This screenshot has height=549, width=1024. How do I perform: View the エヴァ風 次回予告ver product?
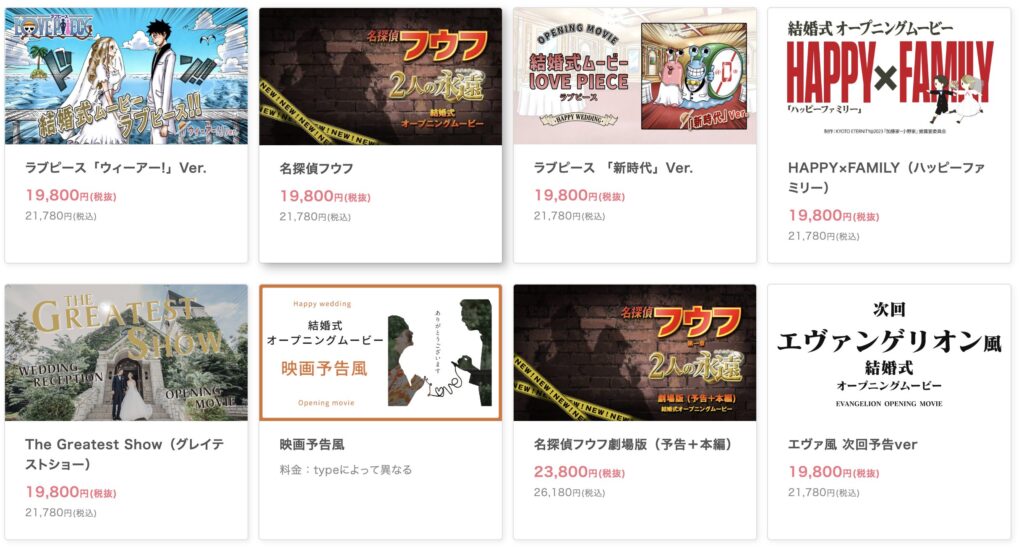889,412
